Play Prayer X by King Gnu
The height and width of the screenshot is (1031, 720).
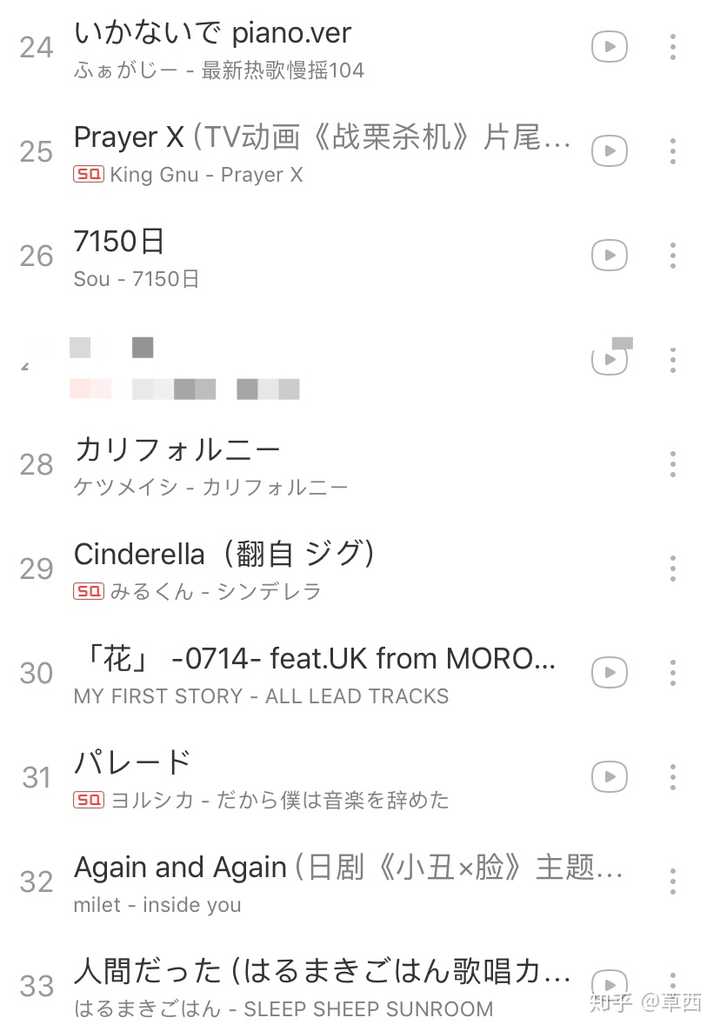[608, 151]
